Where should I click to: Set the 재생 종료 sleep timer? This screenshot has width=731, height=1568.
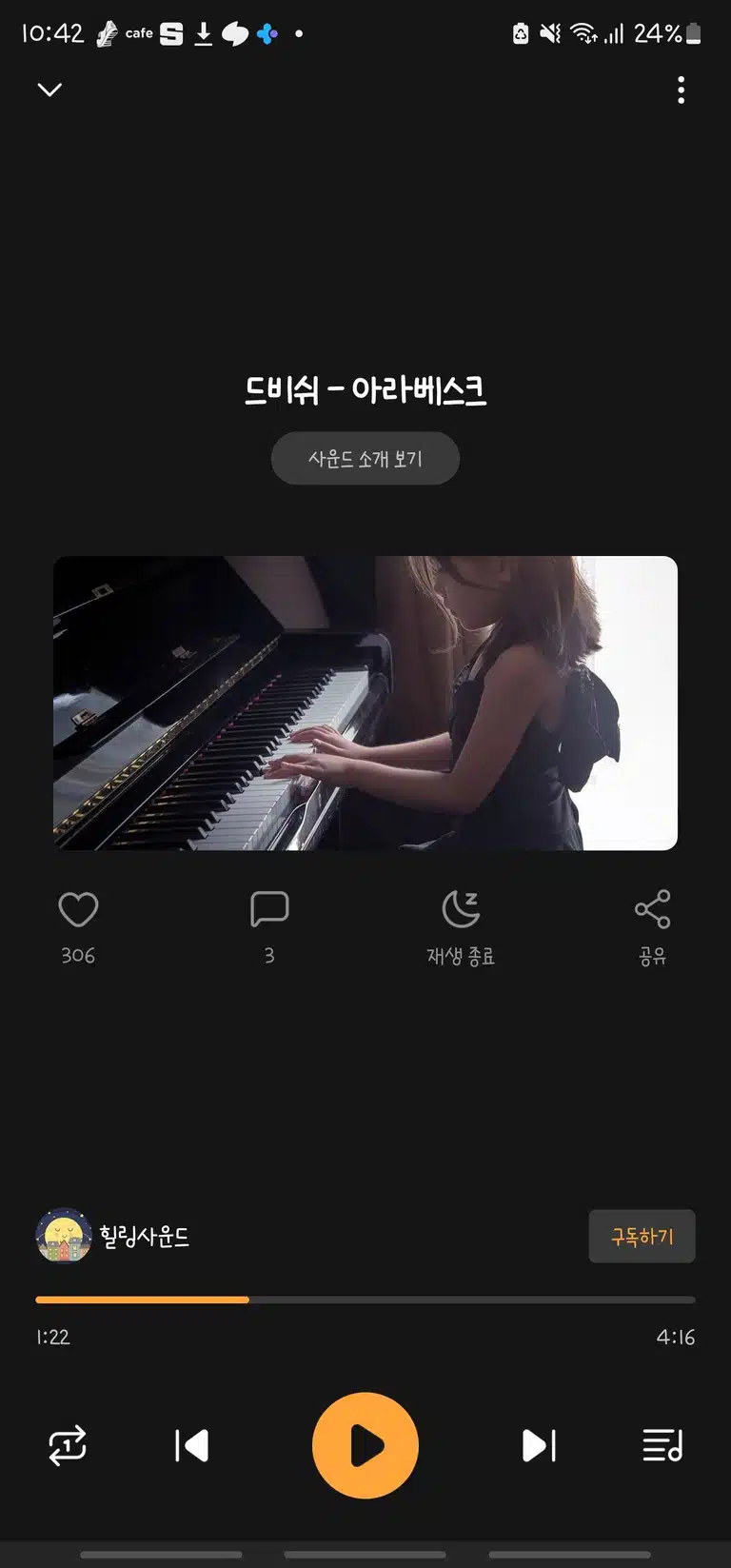tap(461, 927)
